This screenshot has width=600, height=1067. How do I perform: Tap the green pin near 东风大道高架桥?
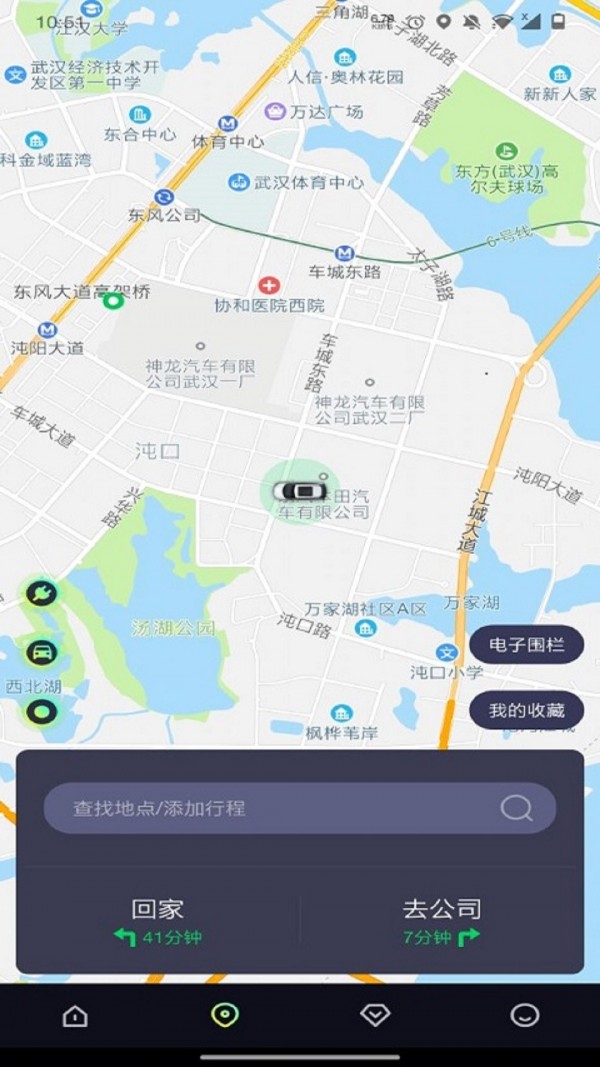coord(113,300)
